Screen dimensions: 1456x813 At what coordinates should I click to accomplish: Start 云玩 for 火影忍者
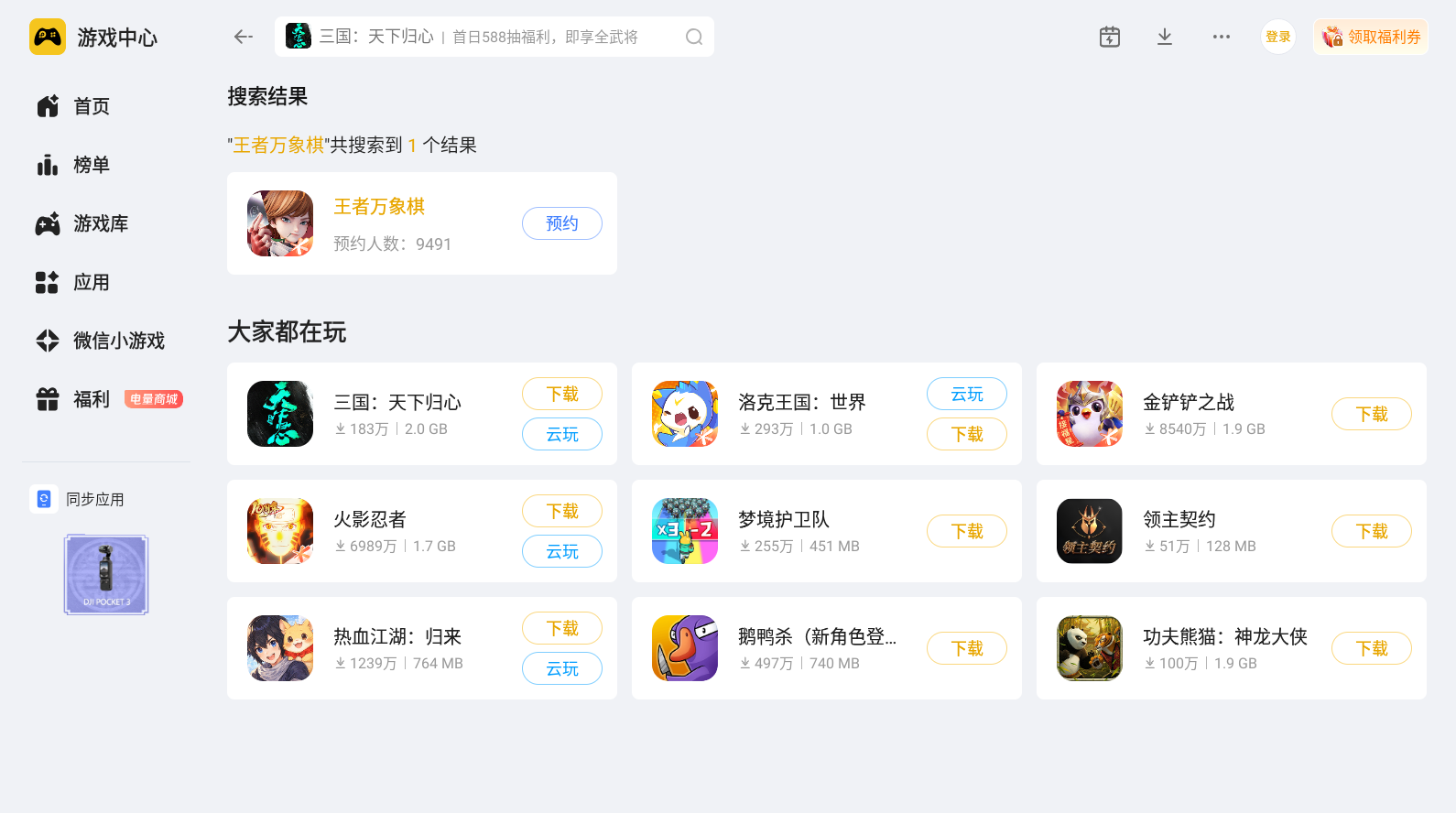coord(561,551)
